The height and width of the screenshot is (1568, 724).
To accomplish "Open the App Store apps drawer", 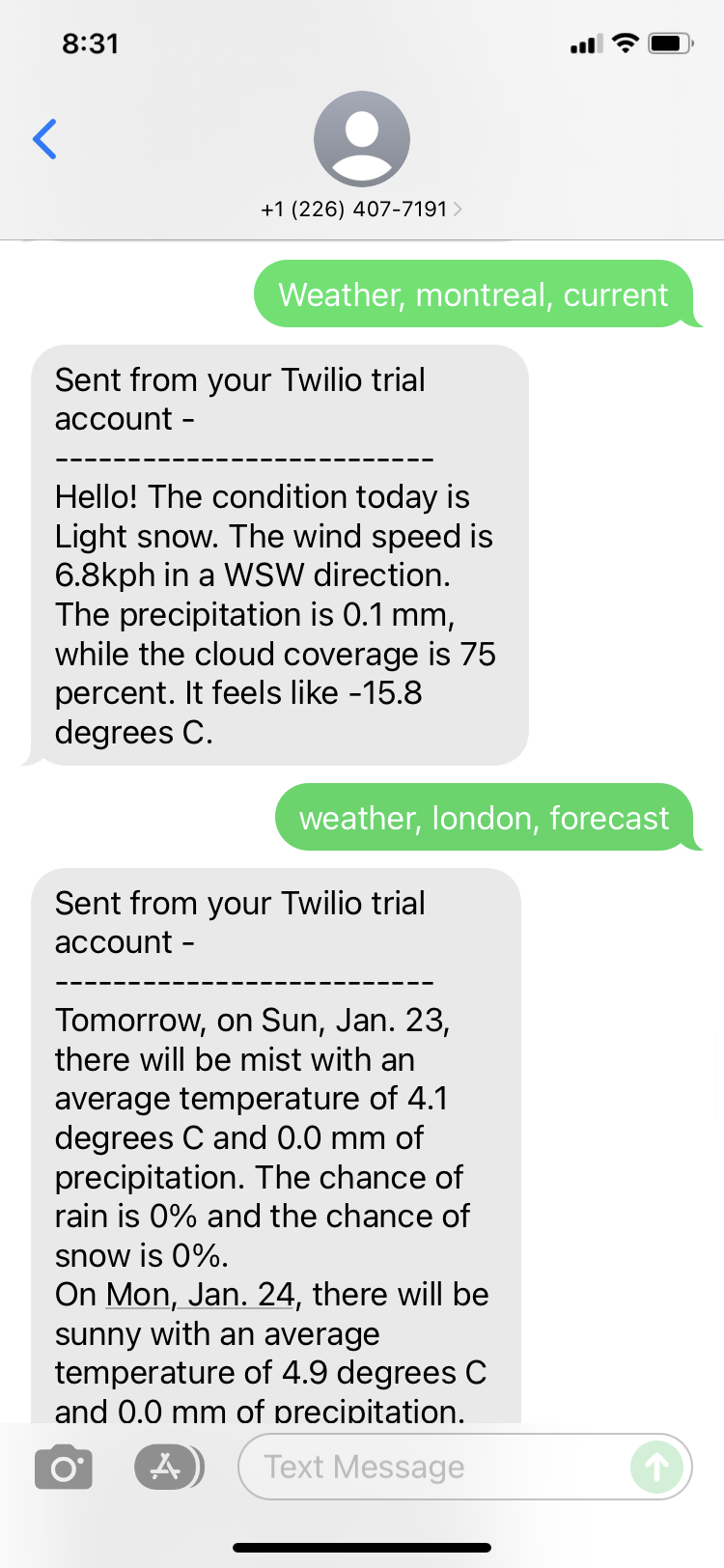I will pos(168,1468).
